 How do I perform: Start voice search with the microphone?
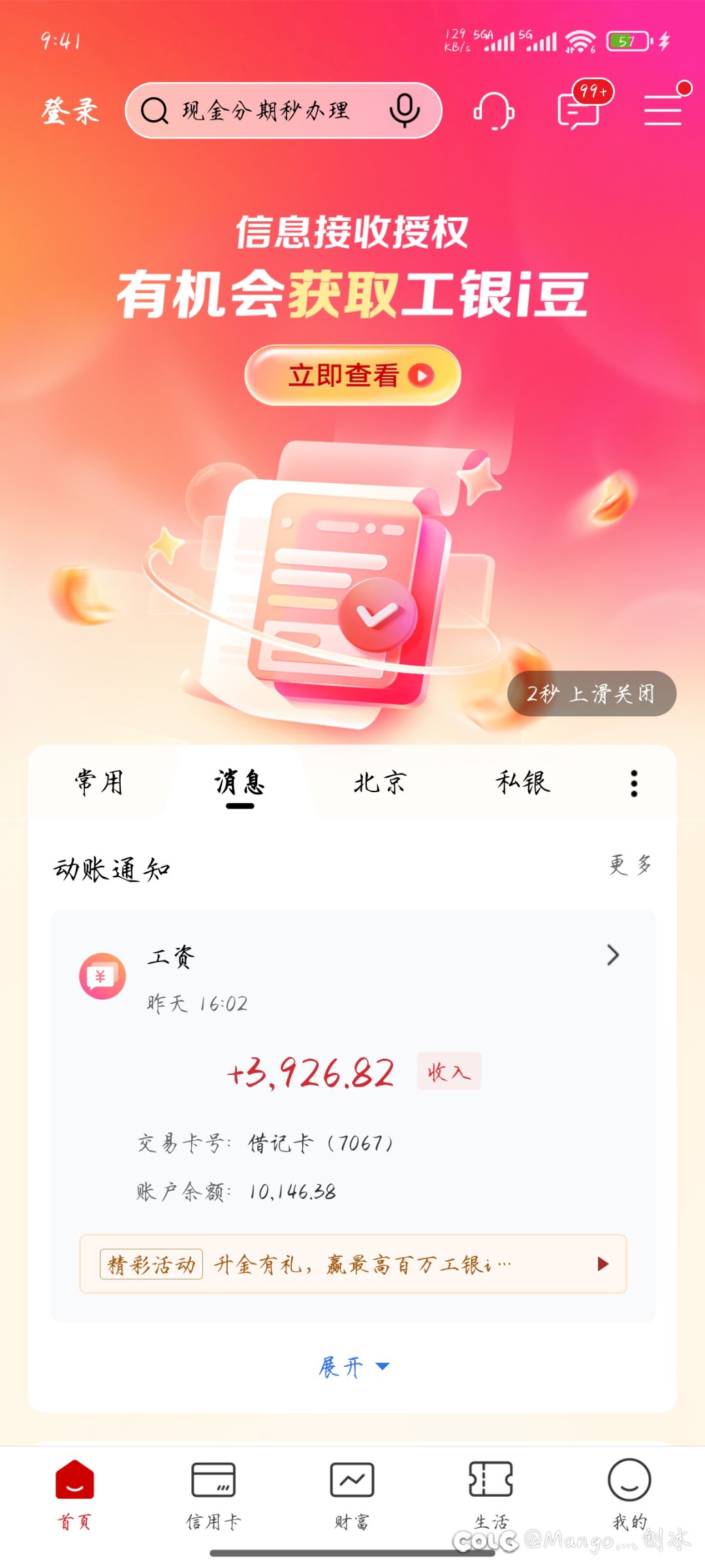click(405, 110)
